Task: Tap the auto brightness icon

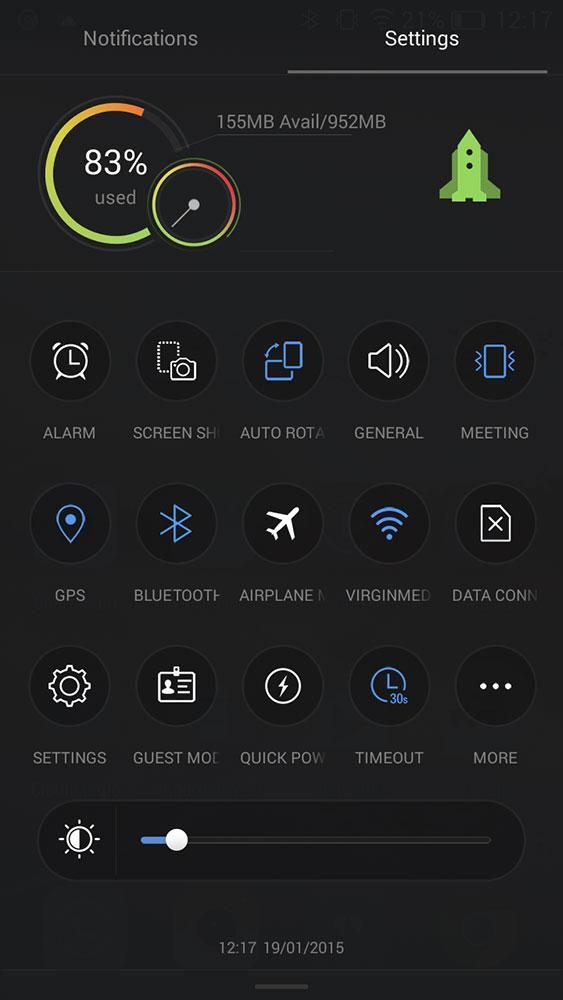Action: pyautogui.click(x=79, y=839)
